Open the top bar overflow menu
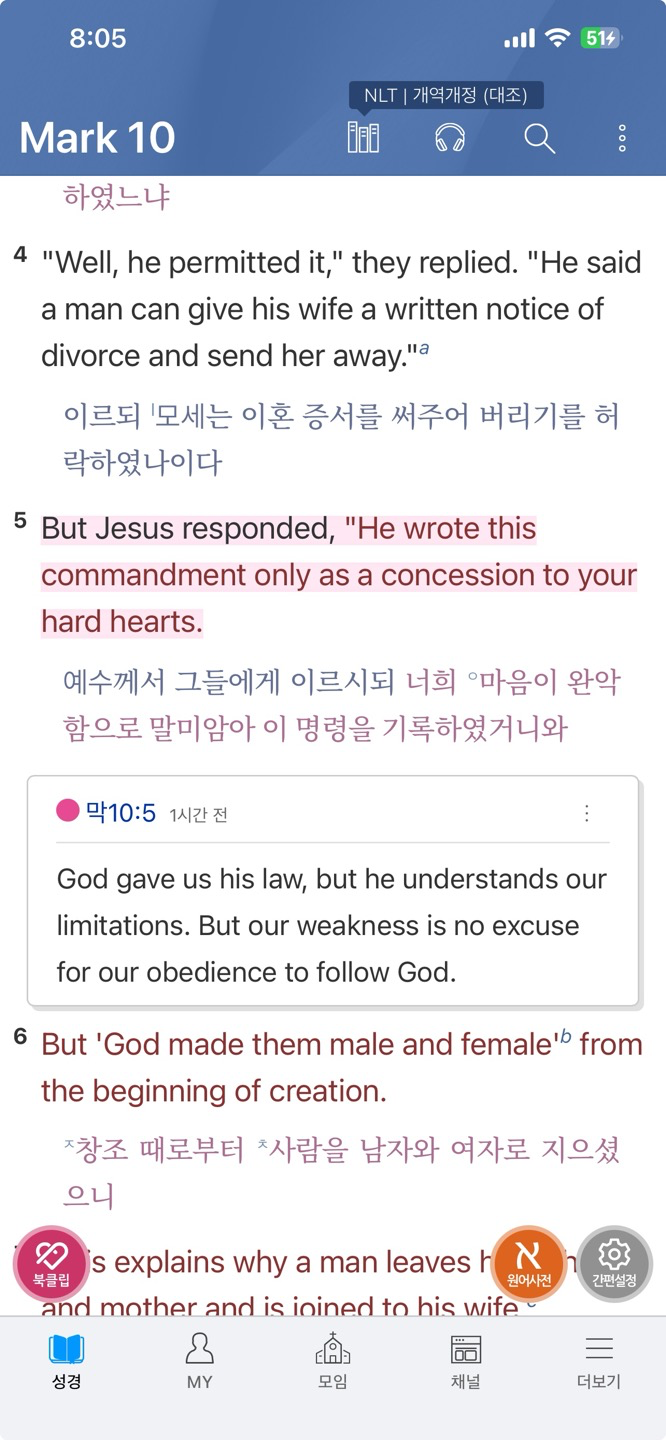666x1440 pixels. pyautogui.click(x=622, y=138)
